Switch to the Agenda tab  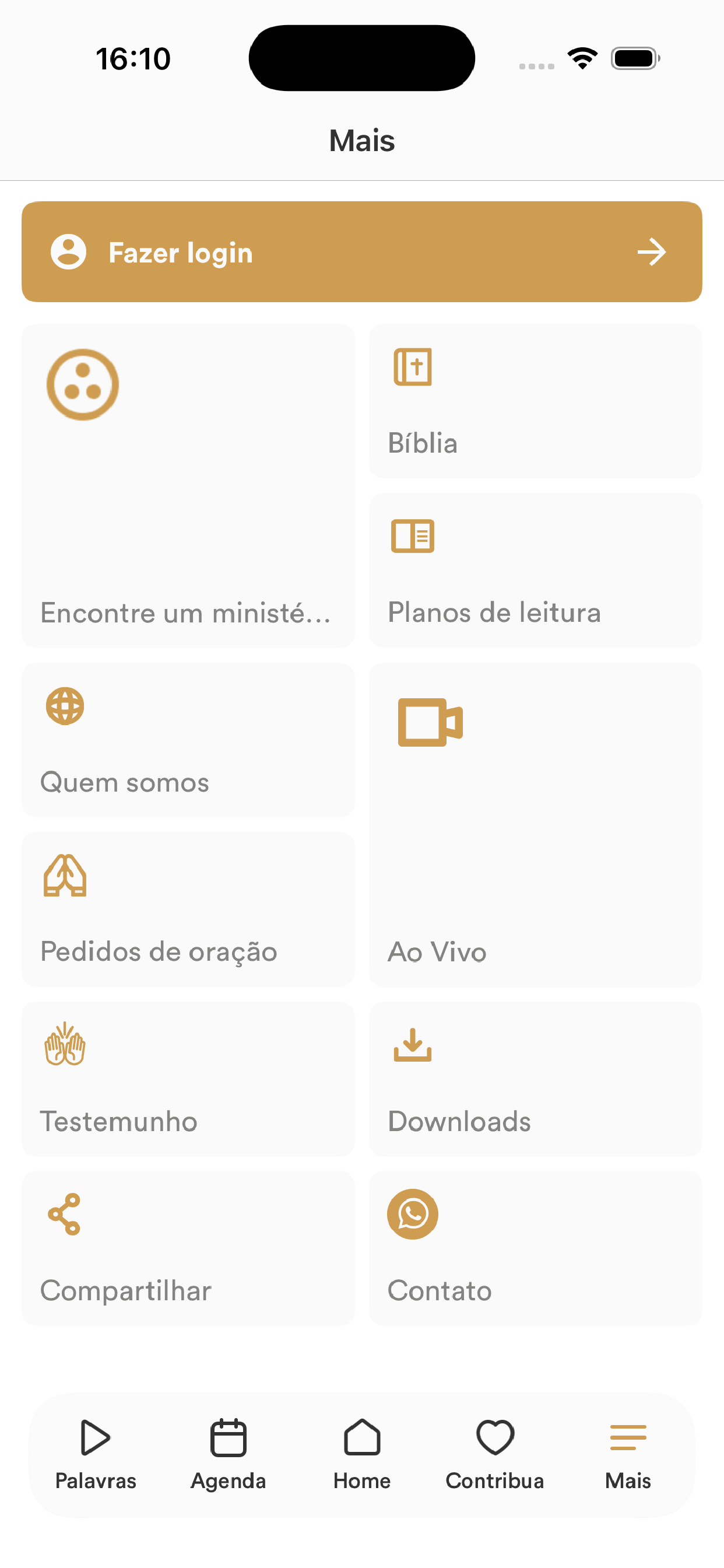pyautogui.click(x=228, y=1455)
